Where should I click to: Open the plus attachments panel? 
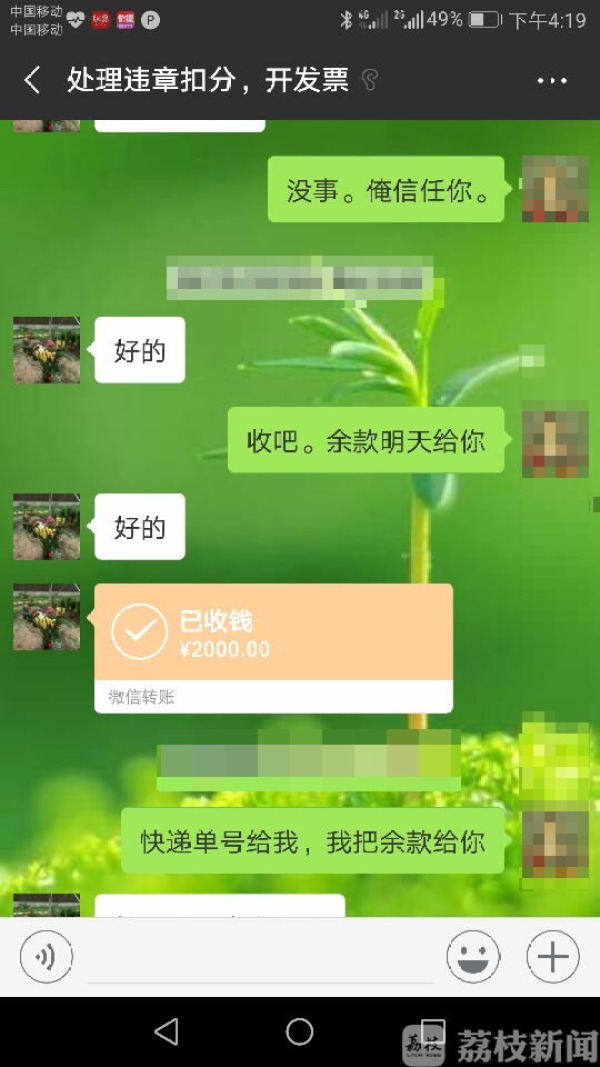coord(553,957)
